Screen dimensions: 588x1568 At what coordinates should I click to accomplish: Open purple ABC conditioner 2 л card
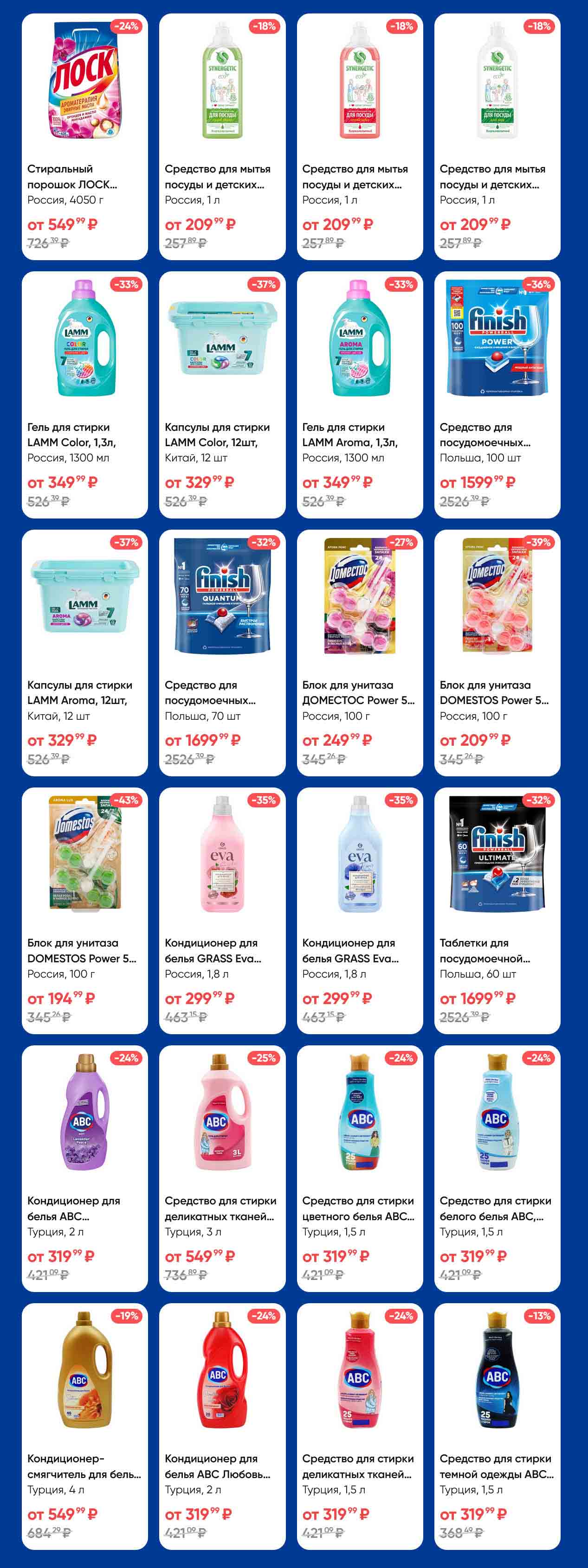pos(85,1169)
